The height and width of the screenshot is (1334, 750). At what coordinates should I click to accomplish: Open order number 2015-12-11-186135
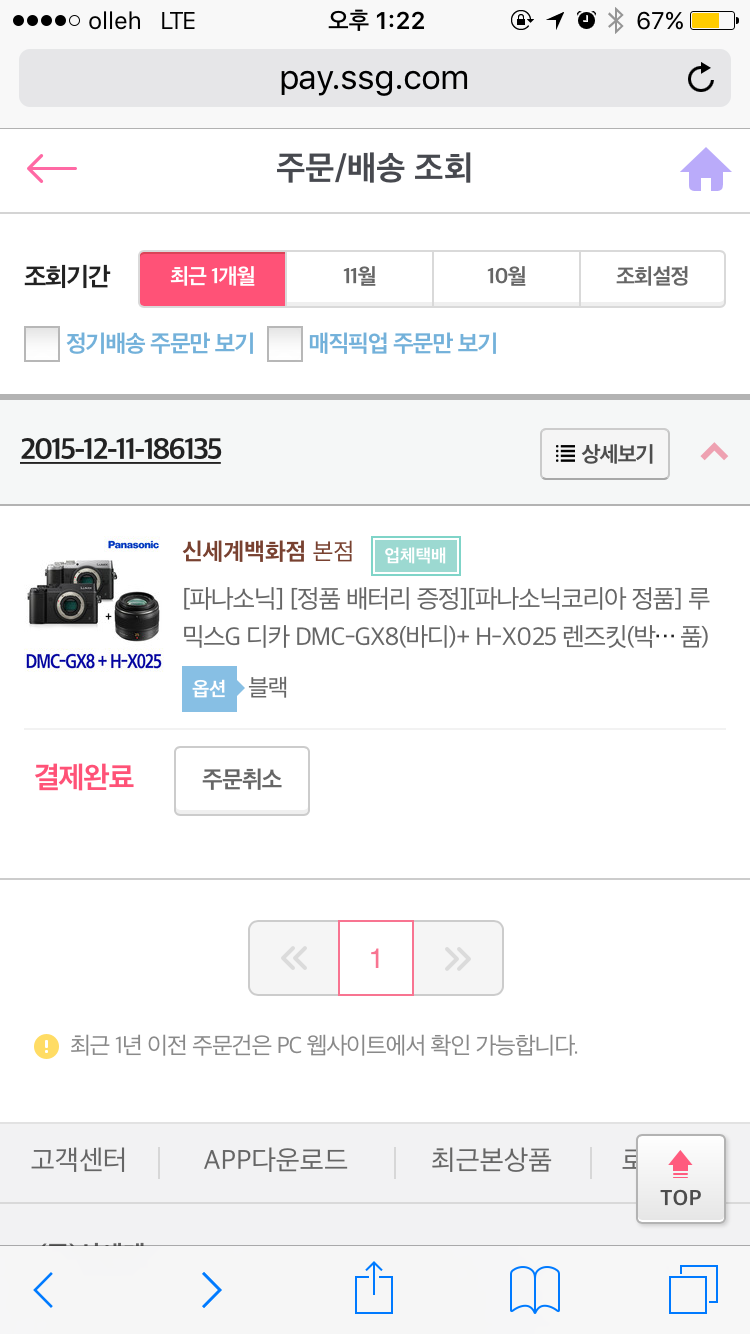coord(121,450)
